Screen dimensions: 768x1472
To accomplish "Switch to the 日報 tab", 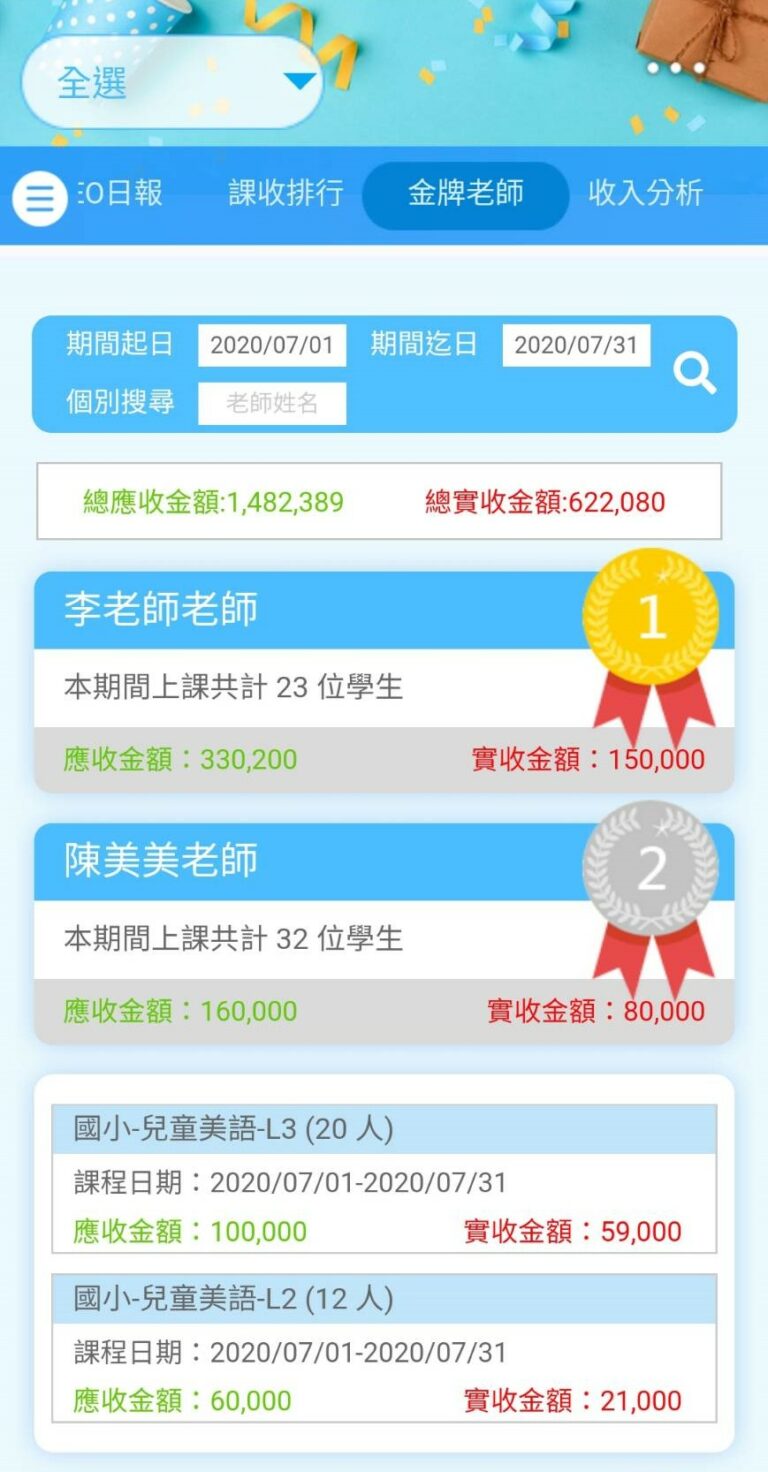I will pyautogui.click(x=120, y=193).
